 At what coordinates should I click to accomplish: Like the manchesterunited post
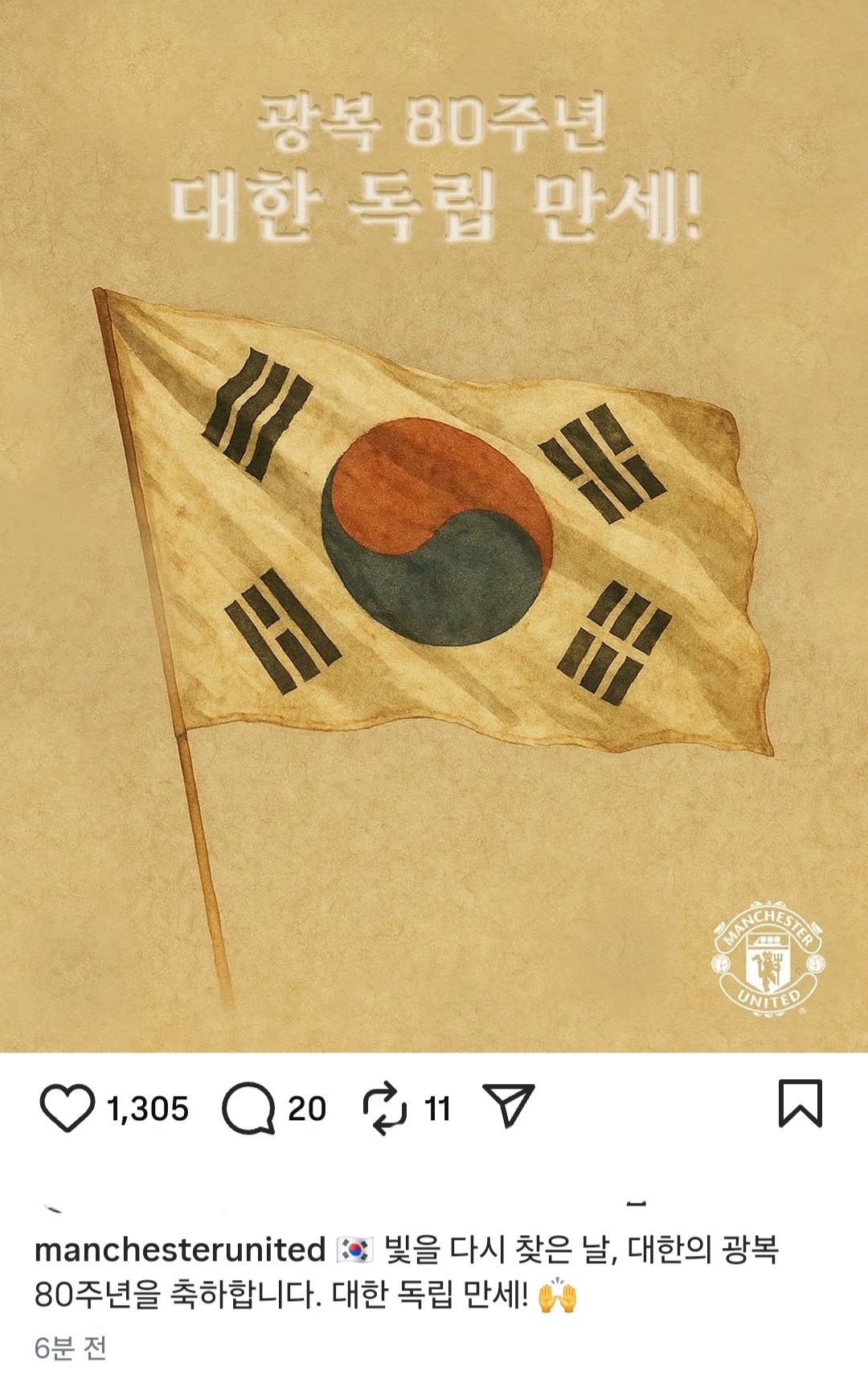(x=68, y=1108)
